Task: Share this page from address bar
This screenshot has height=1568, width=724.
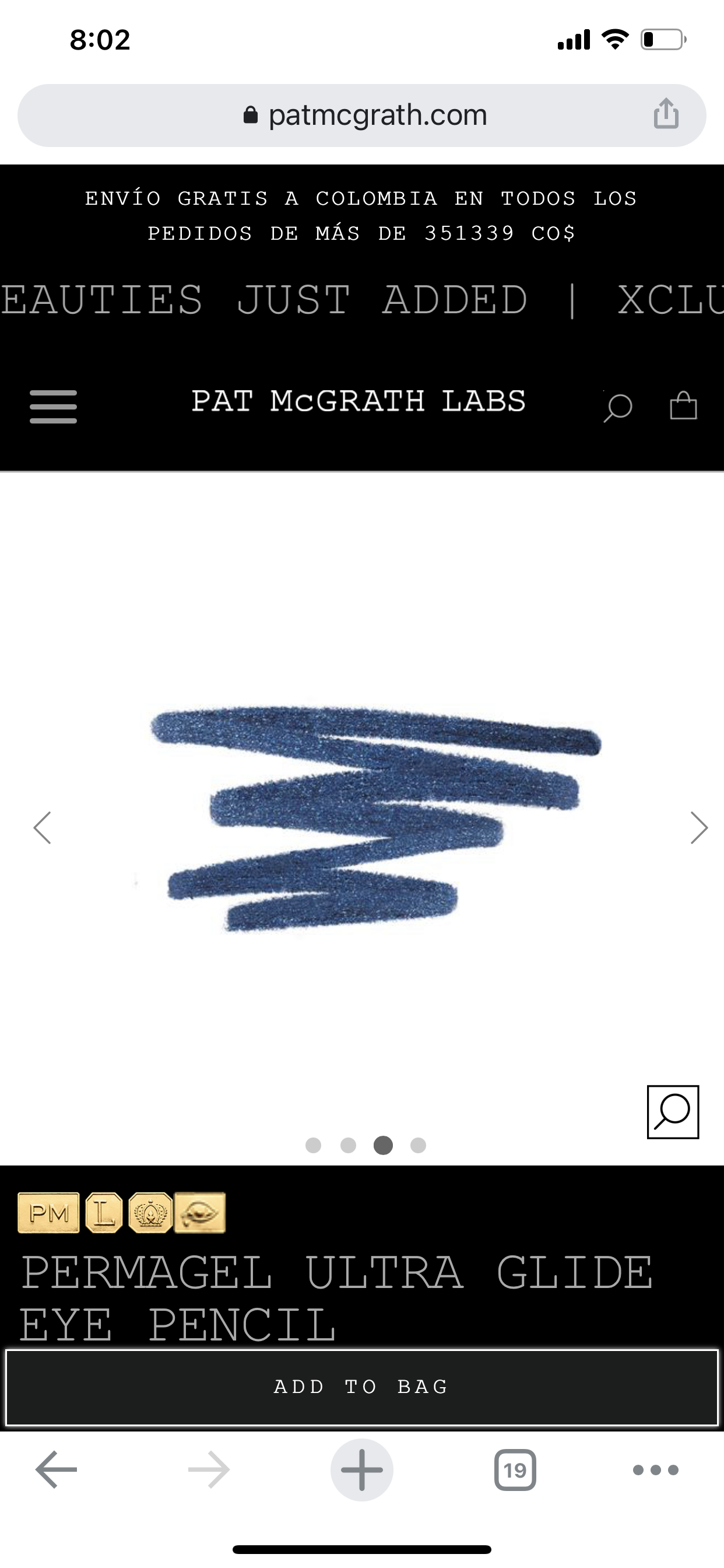Action: pyautogui.click(x=666, y=114)
